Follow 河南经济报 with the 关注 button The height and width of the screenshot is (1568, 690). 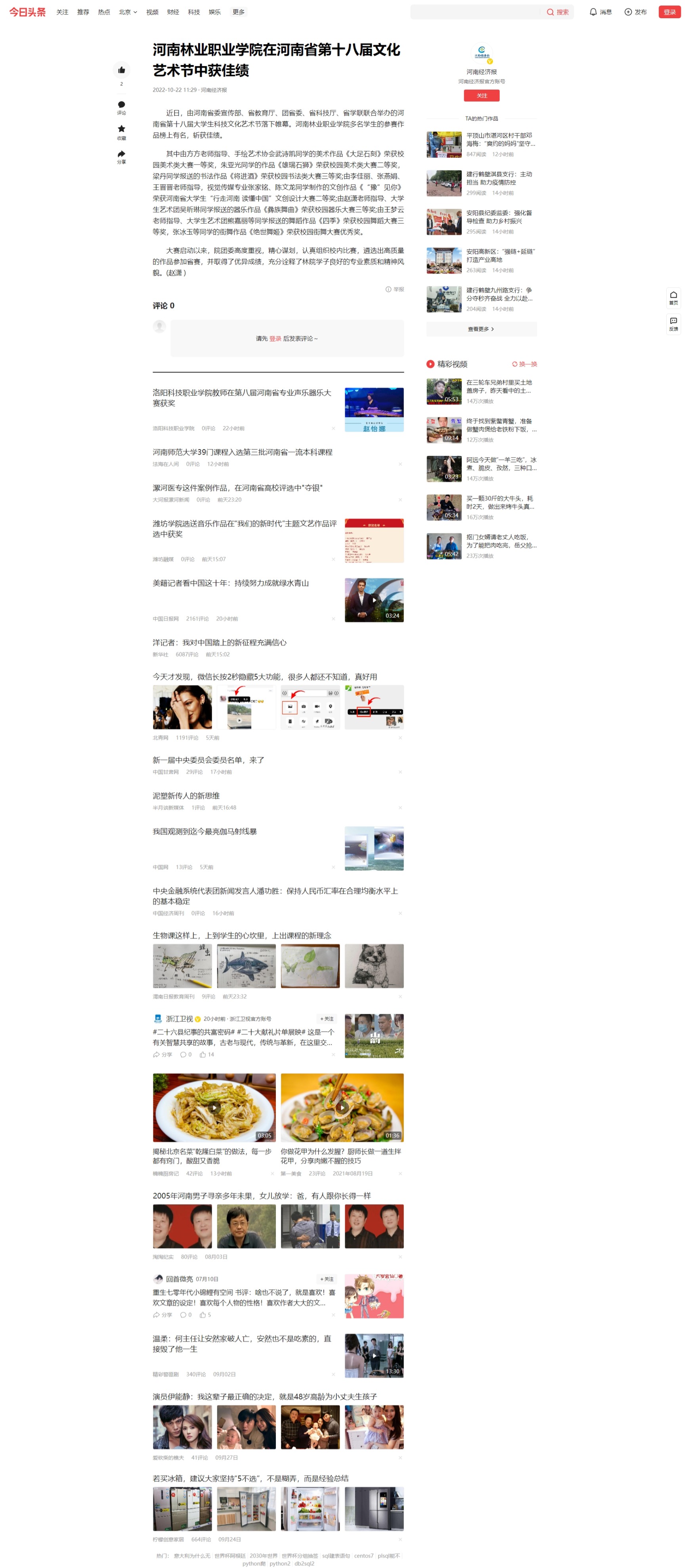click(481, 96)
